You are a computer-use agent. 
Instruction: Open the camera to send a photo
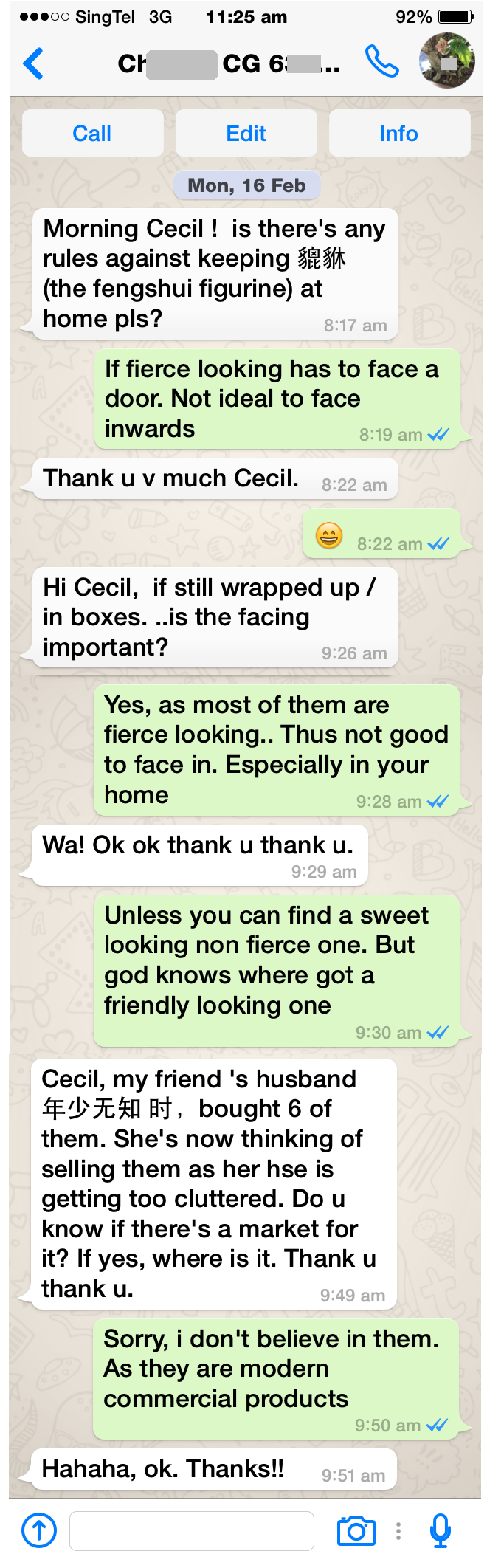(x=356, y=1530)
